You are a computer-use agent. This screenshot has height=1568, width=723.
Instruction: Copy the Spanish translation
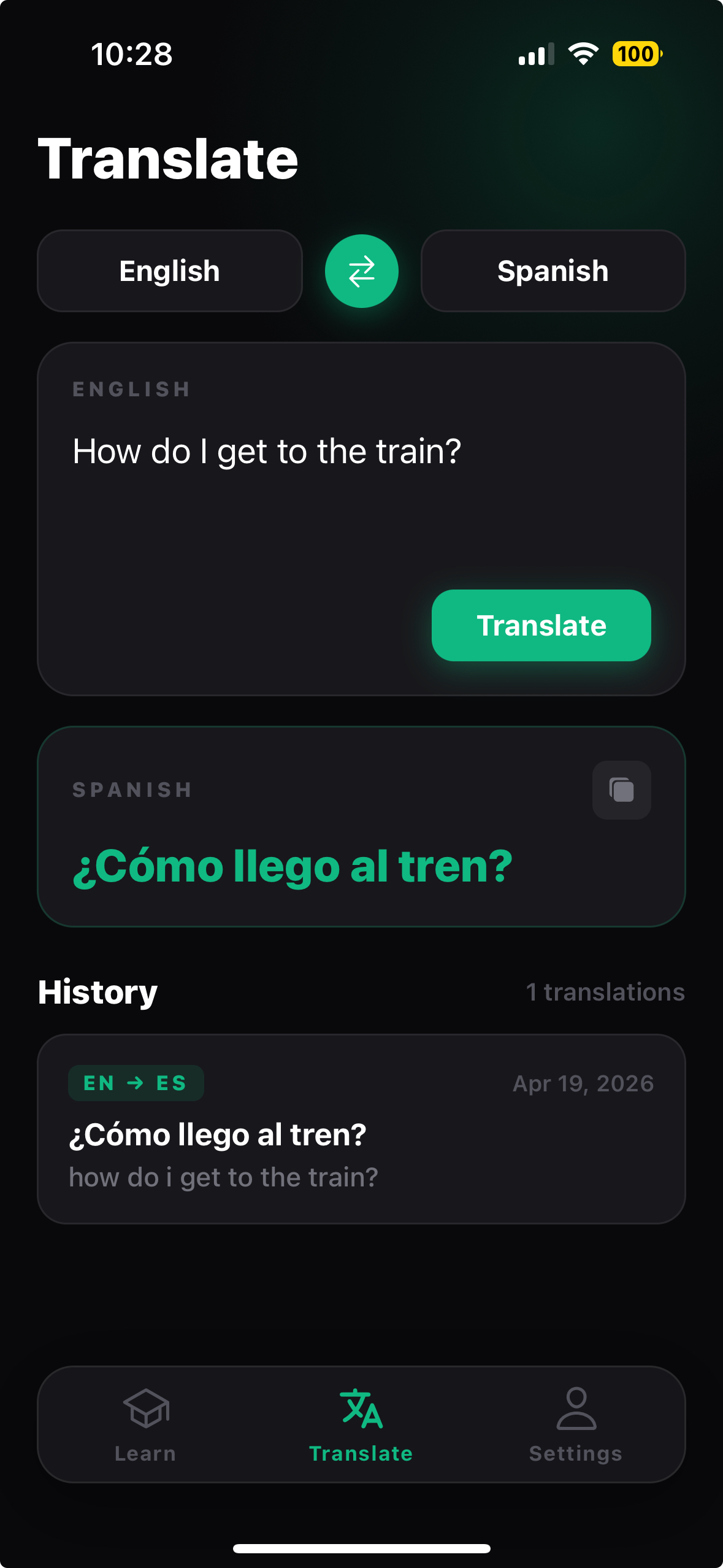coord(621,790)
